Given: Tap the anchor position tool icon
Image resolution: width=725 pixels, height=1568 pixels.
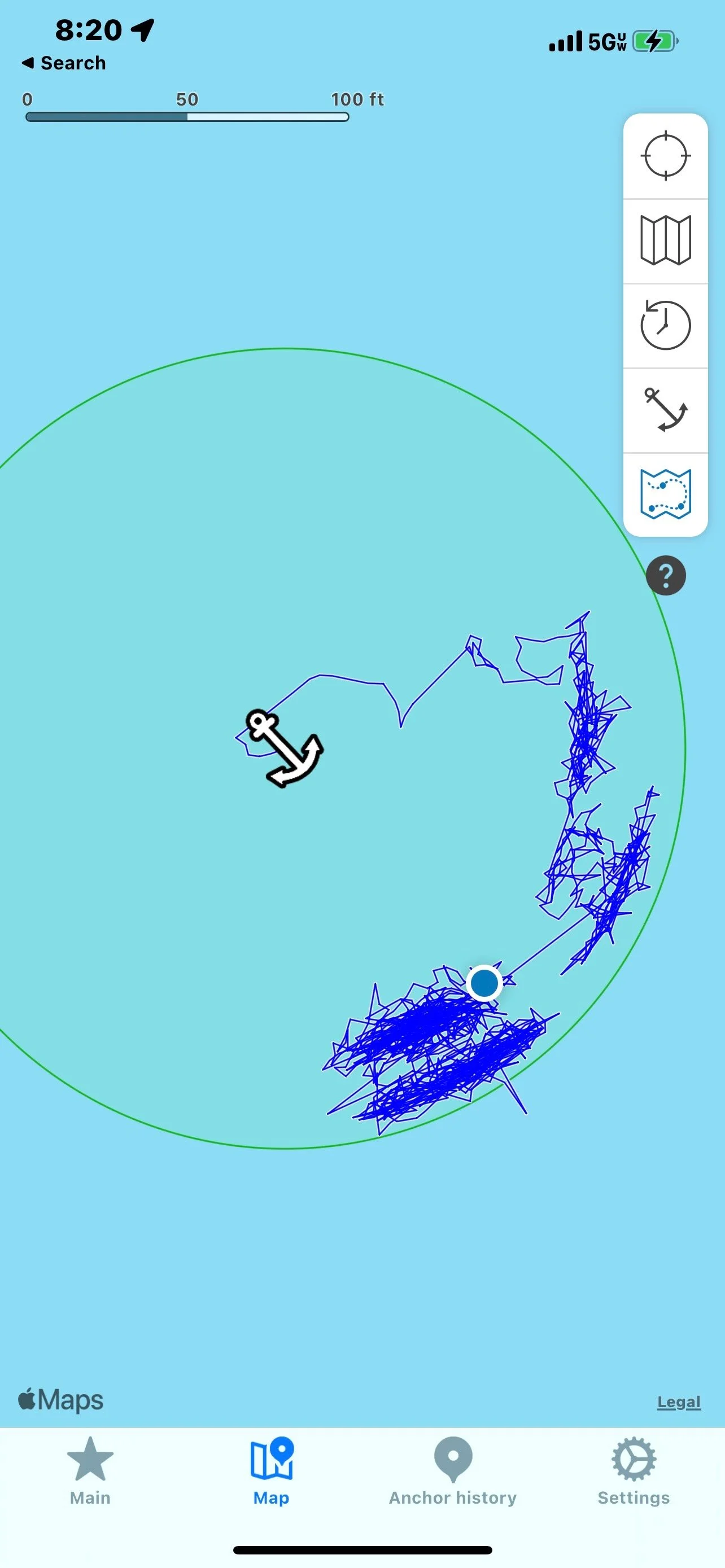Looking at the screenshot, I should pos(665,410).
